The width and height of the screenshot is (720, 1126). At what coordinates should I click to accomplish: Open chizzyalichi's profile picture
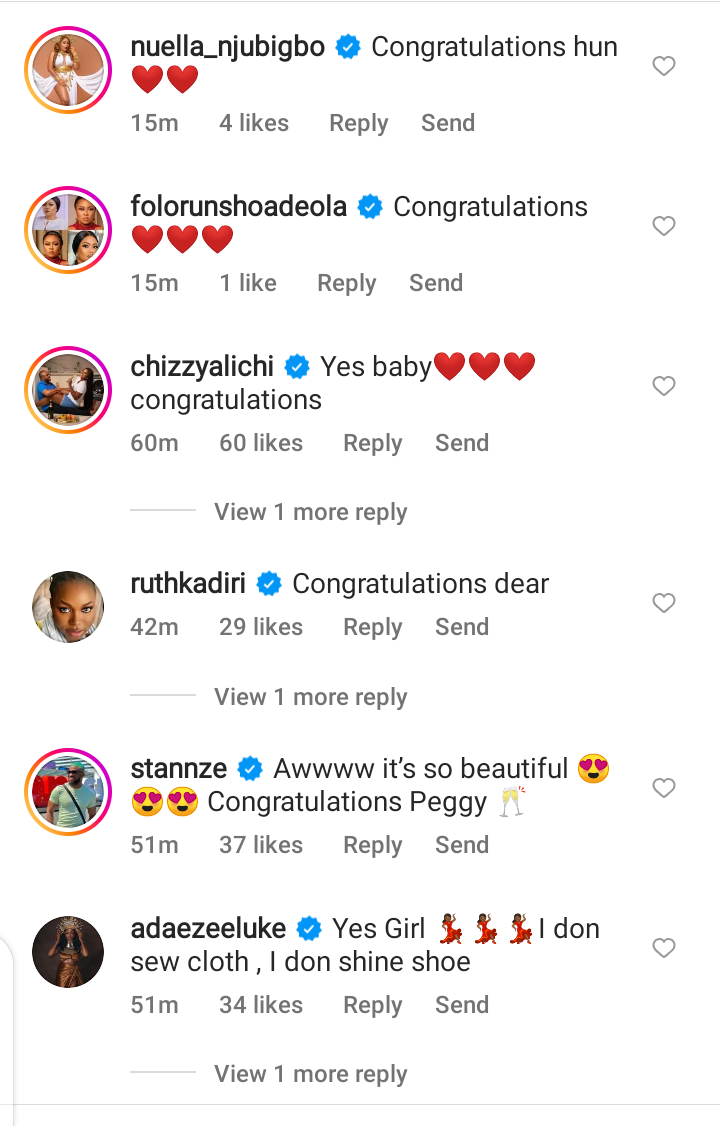67,389
